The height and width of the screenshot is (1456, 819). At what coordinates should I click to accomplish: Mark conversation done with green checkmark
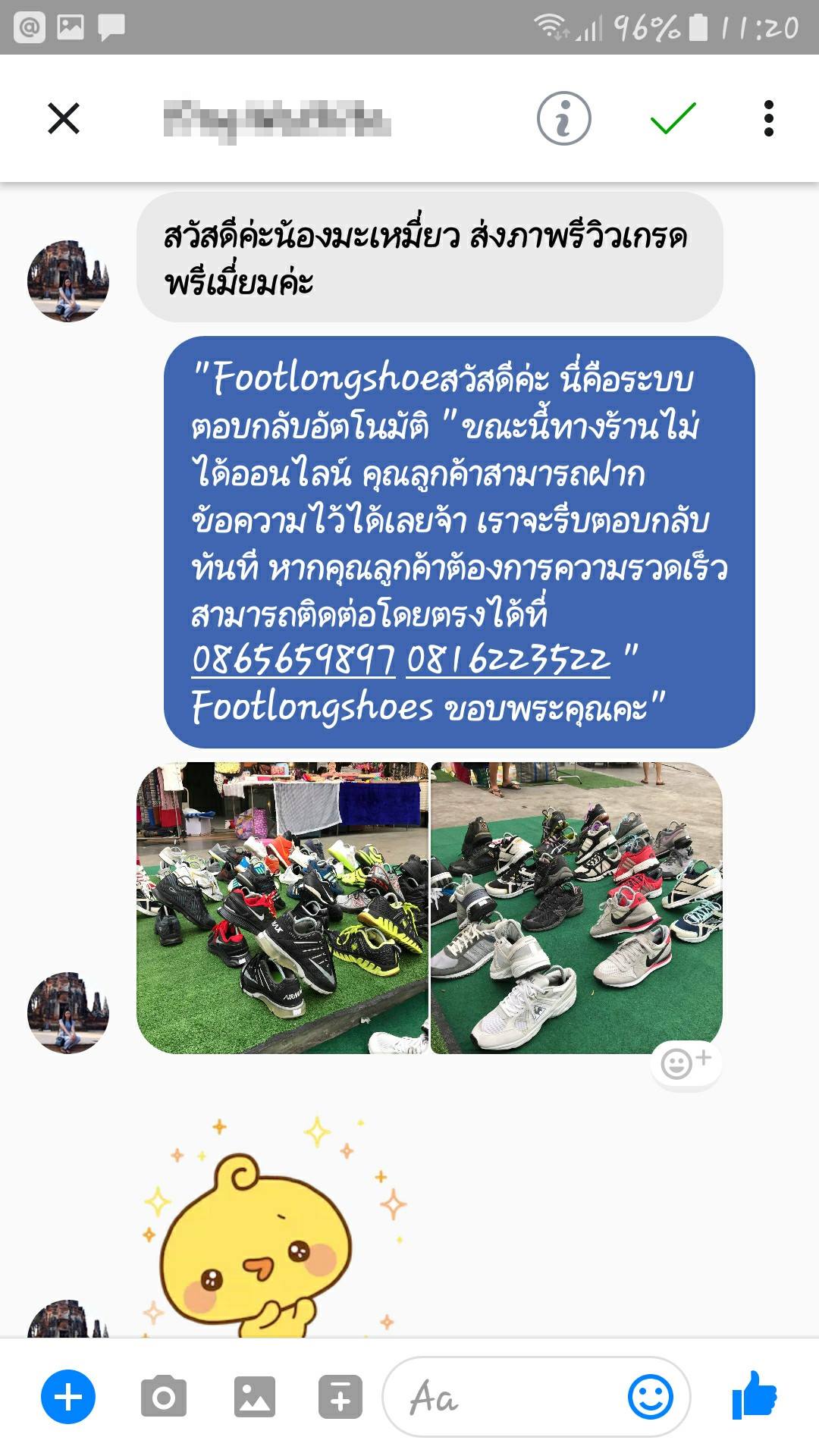point(673,118)
